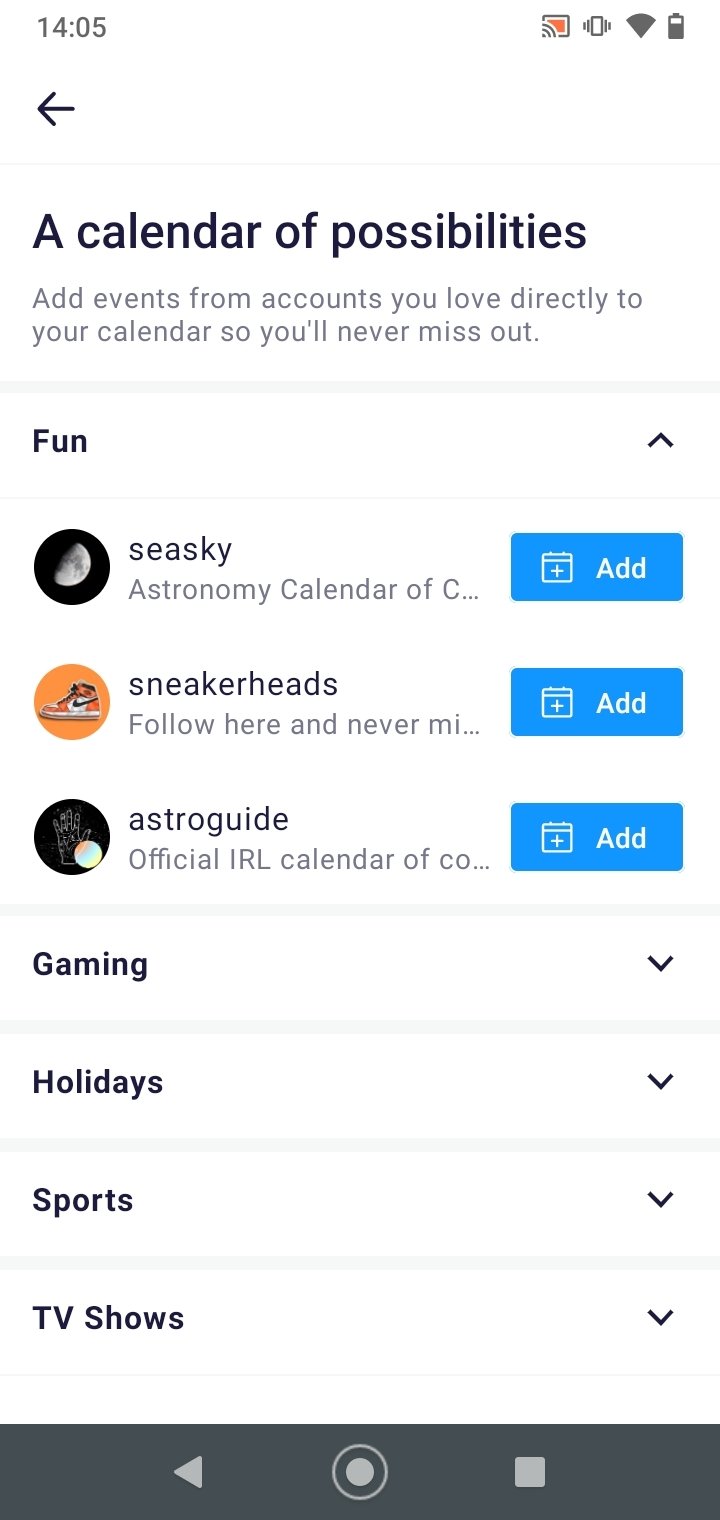This screenshot has height=1520, width=720.
Task: Add the sneakerheads calendar
Action: coord(597,702)
